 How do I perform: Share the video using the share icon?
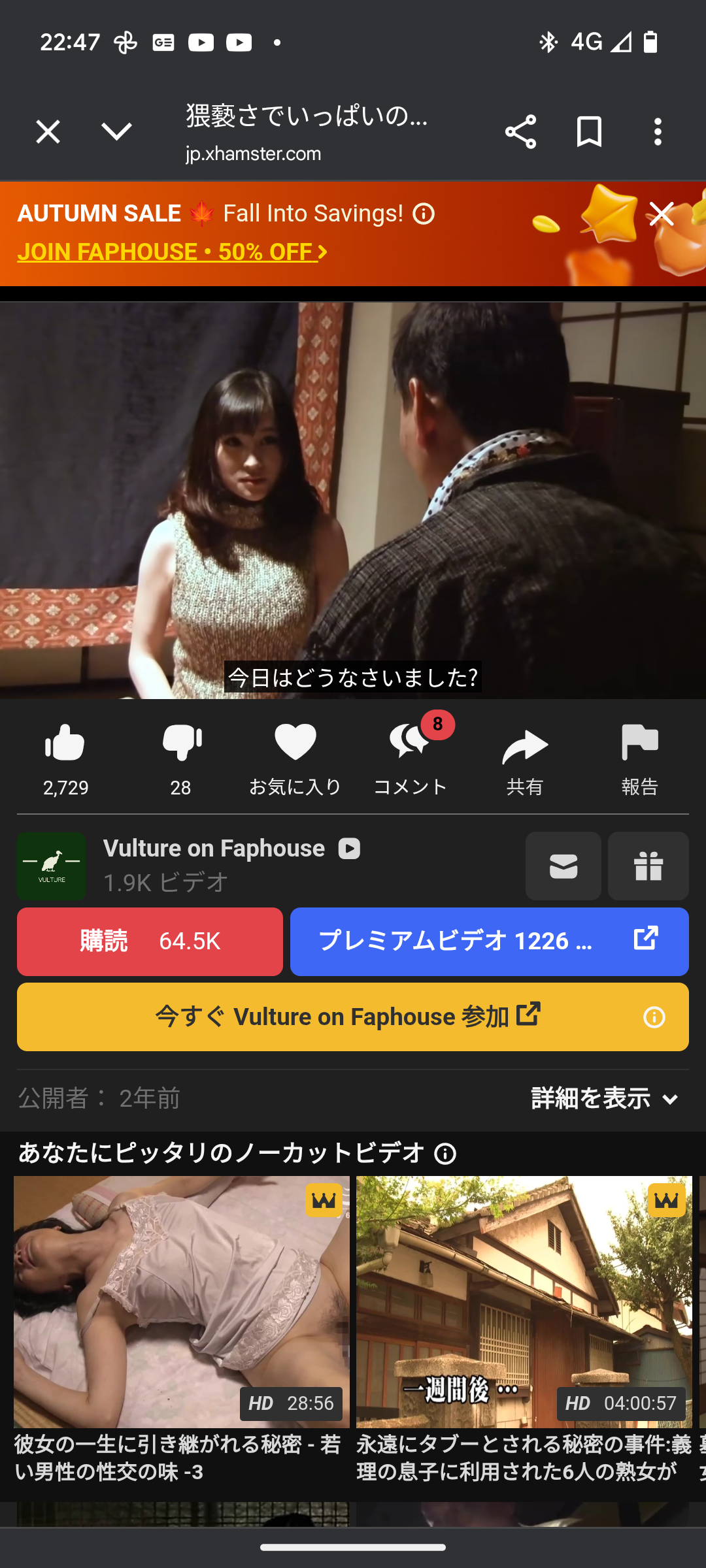(x=520, y=132)
